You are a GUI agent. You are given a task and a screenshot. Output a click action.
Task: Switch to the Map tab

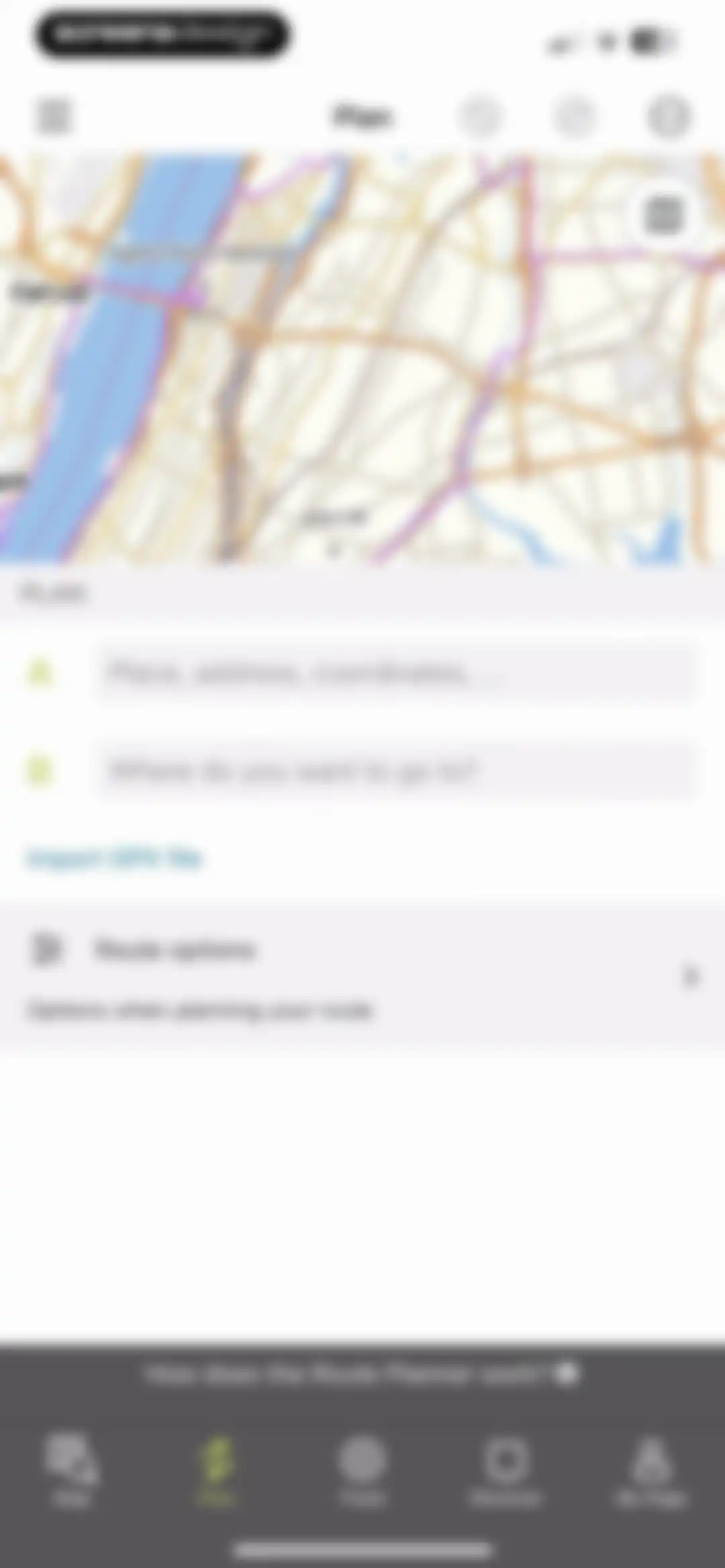coord(72,1470)
